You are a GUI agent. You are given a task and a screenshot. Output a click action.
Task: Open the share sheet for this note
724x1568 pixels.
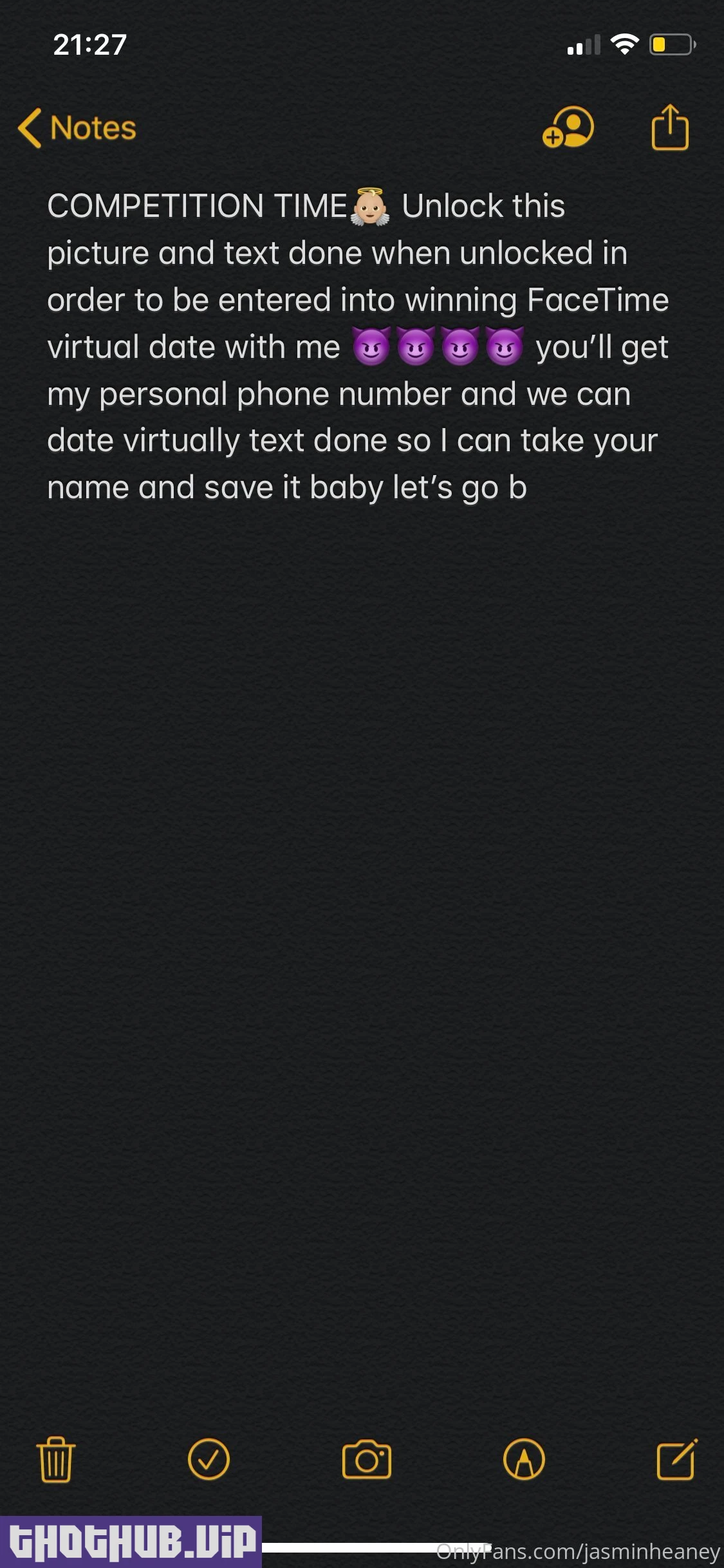pyautogui.click(x=670, y=127)
